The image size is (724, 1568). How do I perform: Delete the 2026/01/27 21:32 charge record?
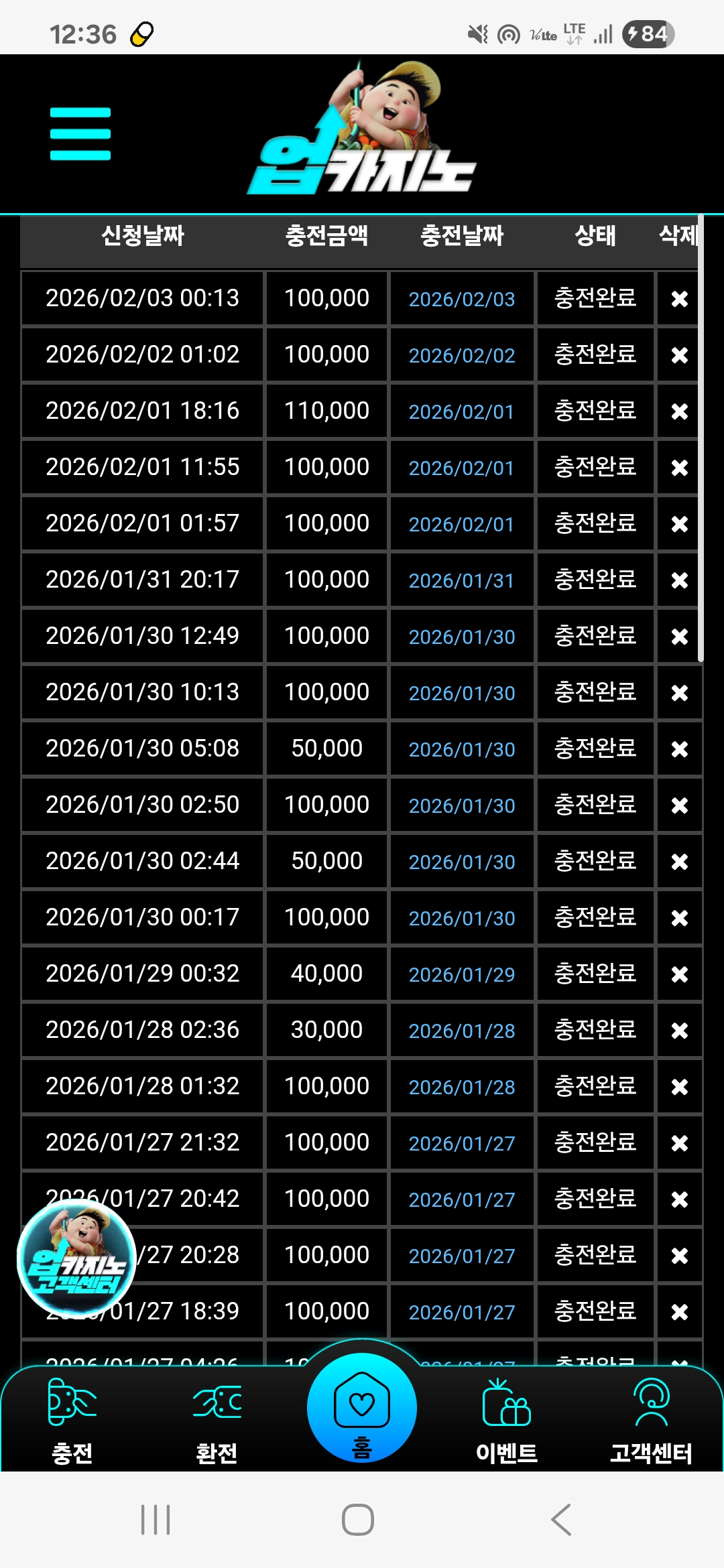click(x=679, y=1143)
